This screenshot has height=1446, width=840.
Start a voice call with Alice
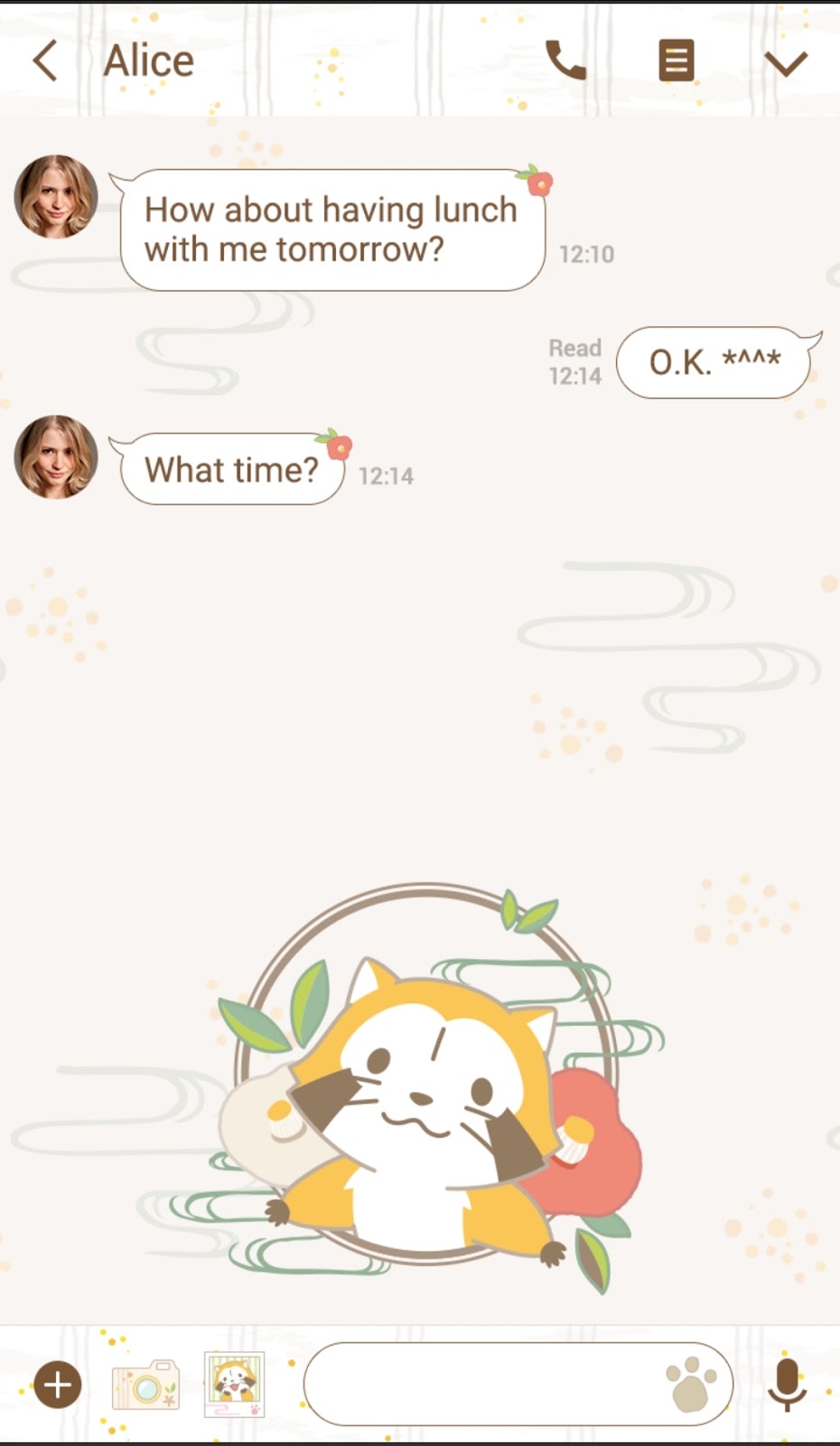click(566, 61)
